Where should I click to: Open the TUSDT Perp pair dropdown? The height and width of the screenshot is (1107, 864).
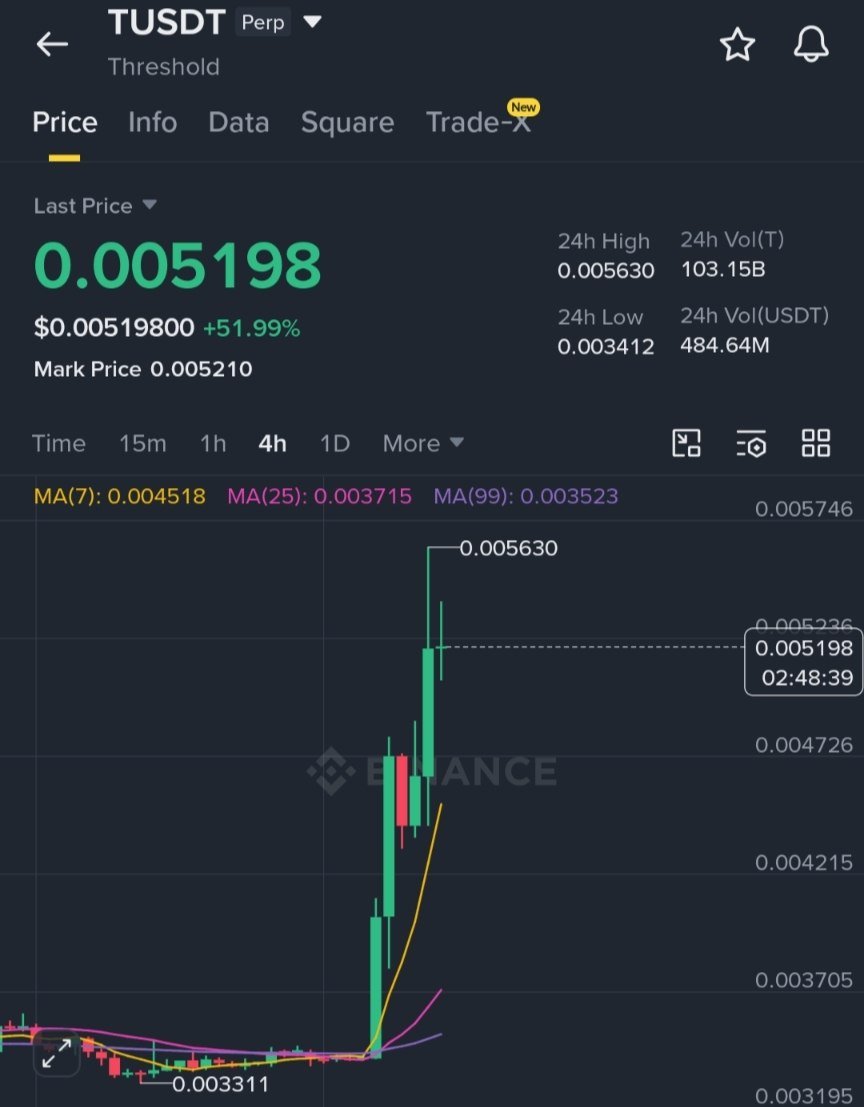tap(312, 22)
